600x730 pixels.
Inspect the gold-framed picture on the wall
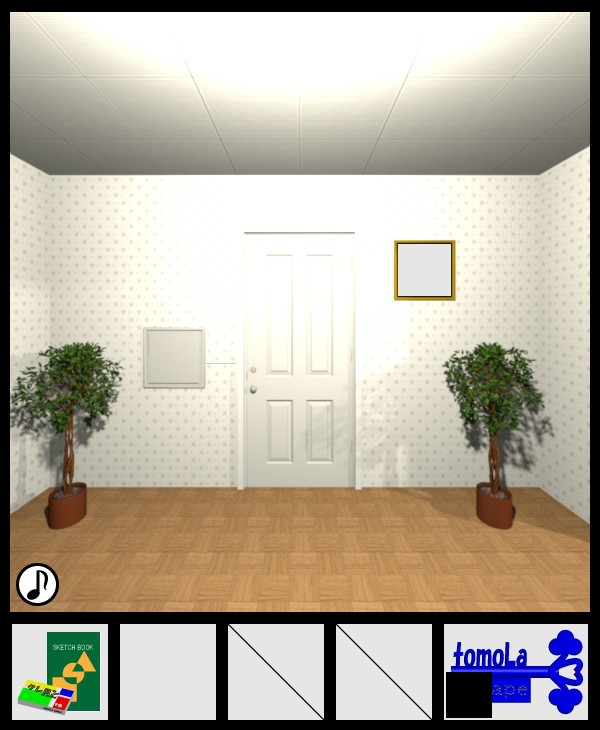click(424, 270)
